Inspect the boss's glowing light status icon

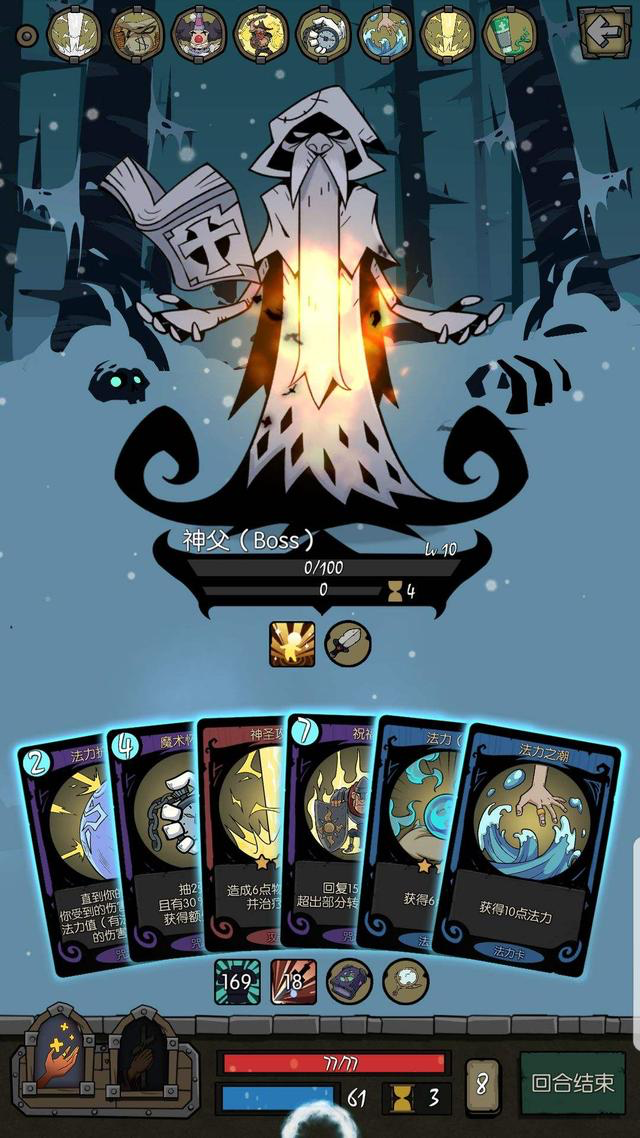pos(292,644)
